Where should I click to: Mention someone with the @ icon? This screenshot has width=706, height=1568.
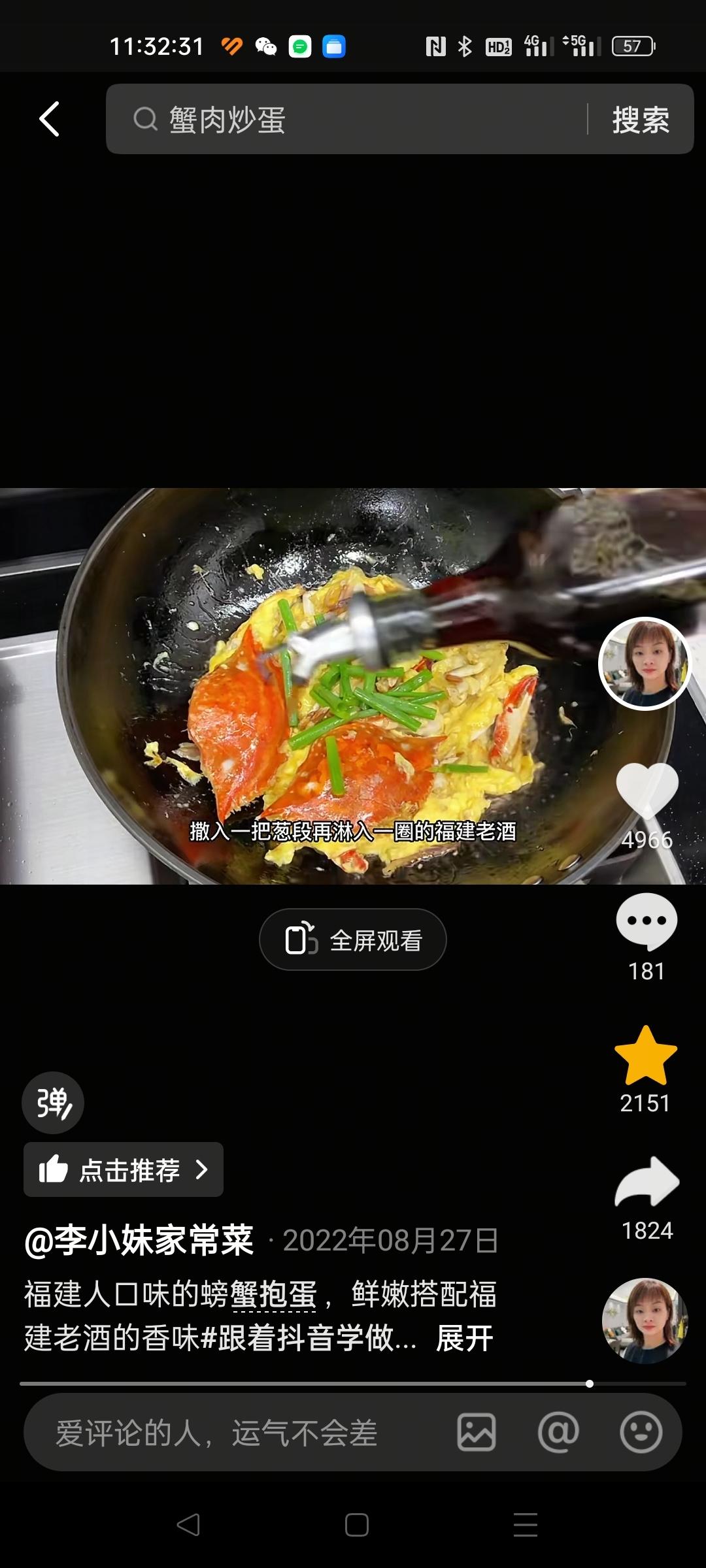pos(558,1432)
